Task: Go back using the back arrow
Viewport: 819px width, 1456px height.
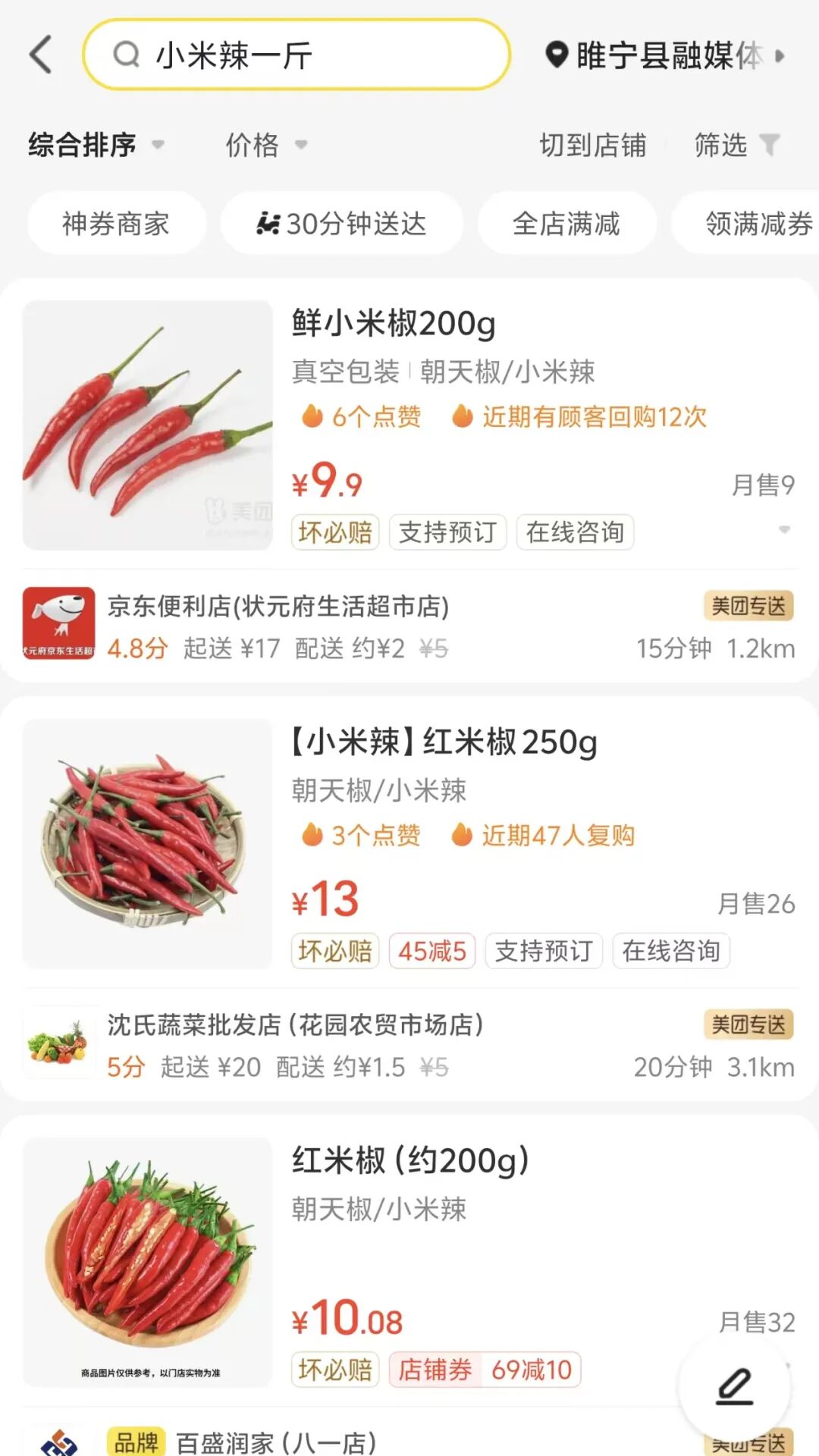Action: (x=42, y=55)
